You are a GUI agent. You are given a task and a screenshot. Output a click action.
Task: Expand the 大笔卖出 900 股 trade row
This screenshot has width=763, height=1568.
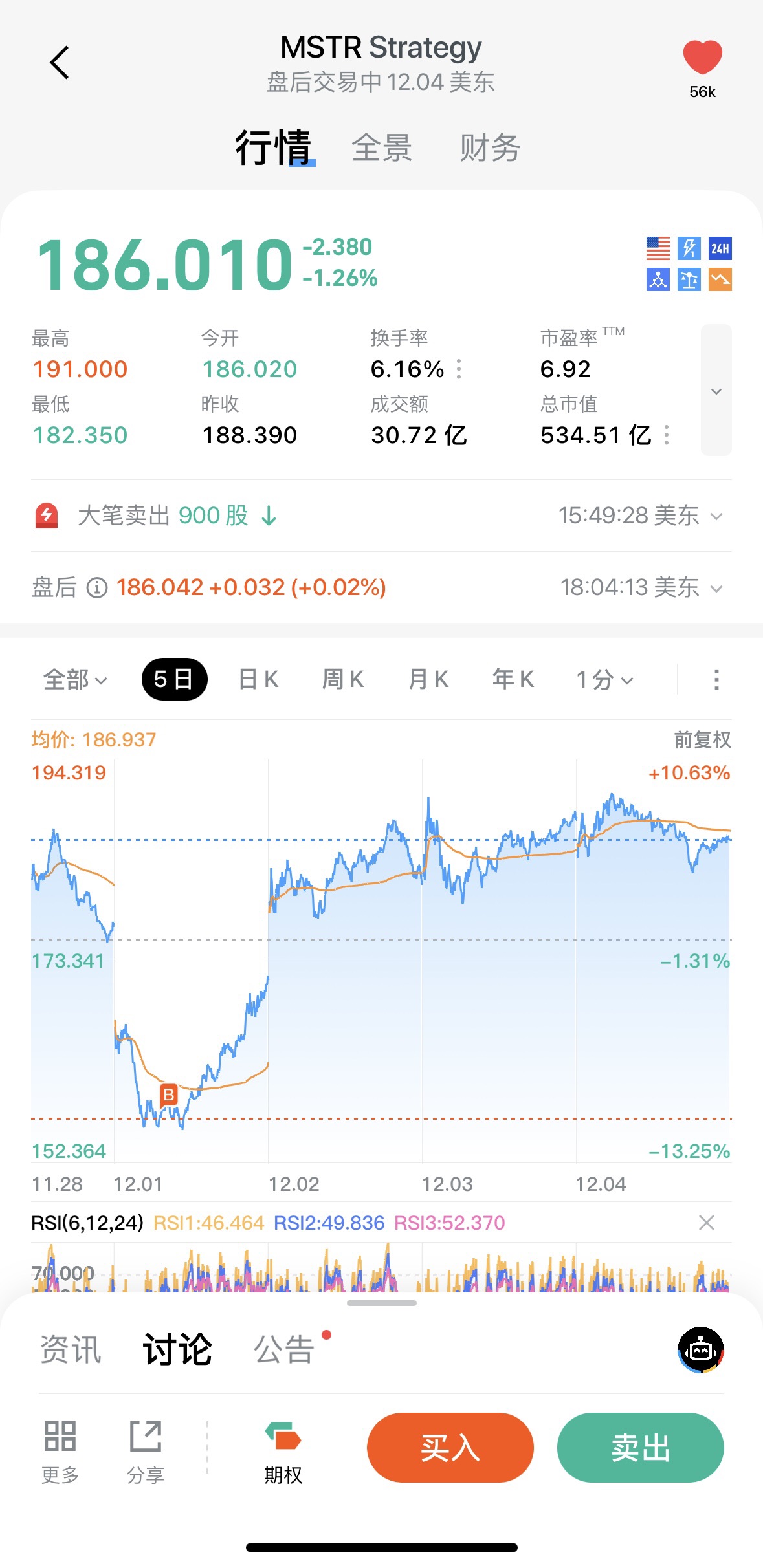coord(716,516)
